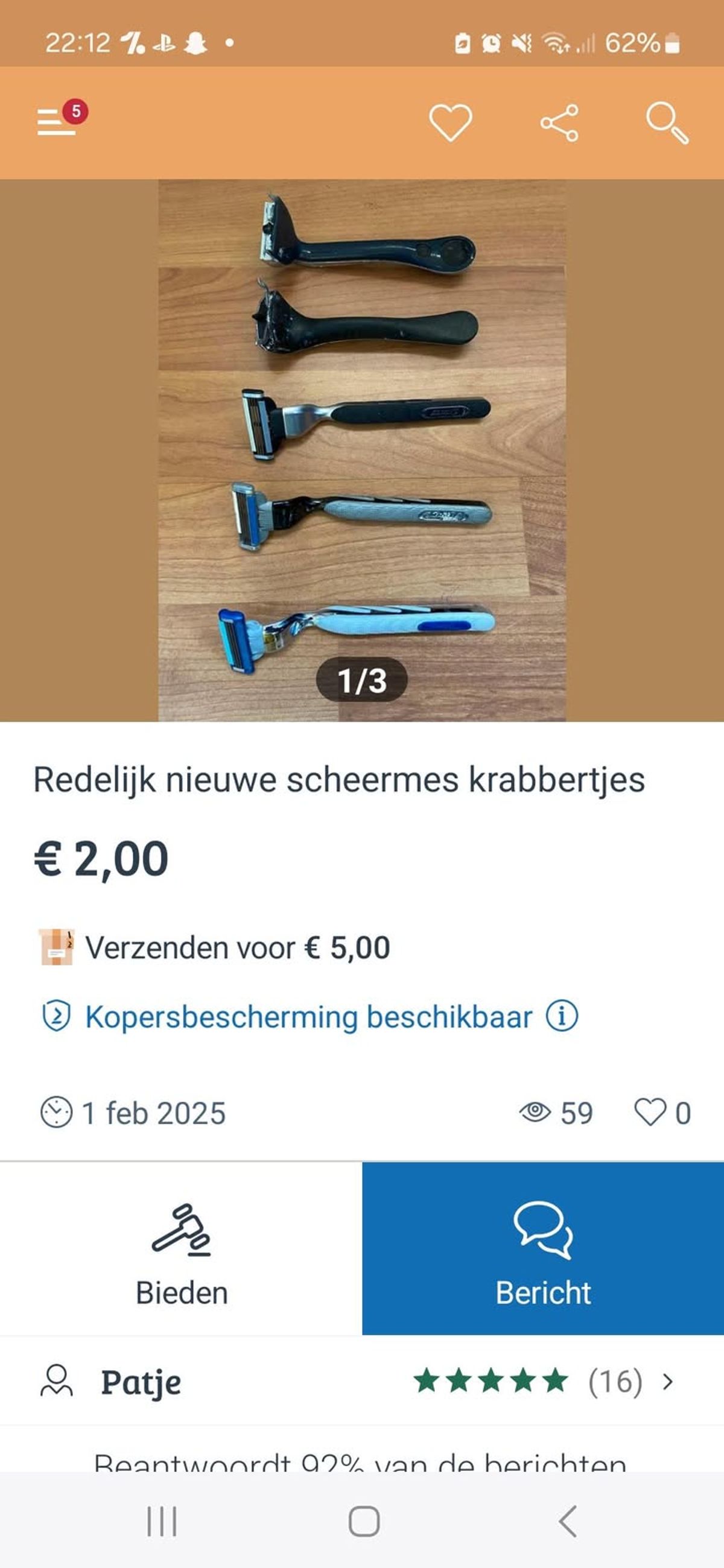Open the razor product photo
Viewport: 724px width, 1568px height.
[x=361, y=450]
